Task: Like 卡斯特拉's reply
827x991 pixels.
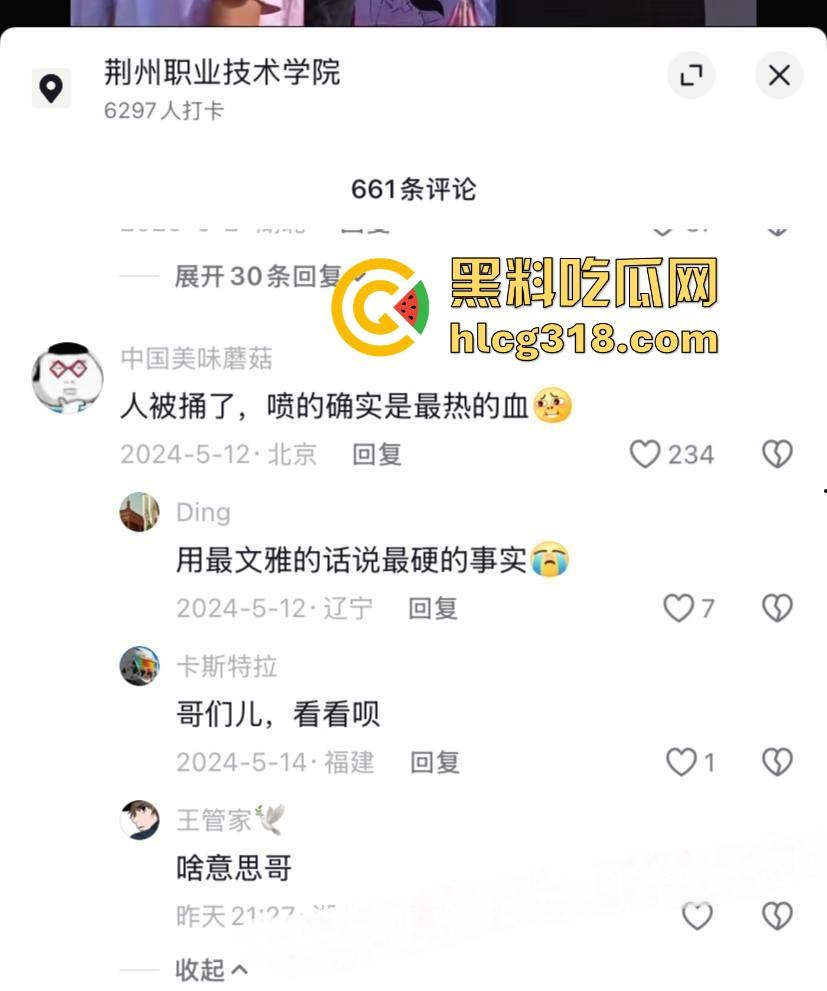Action: tap(681, 762)
